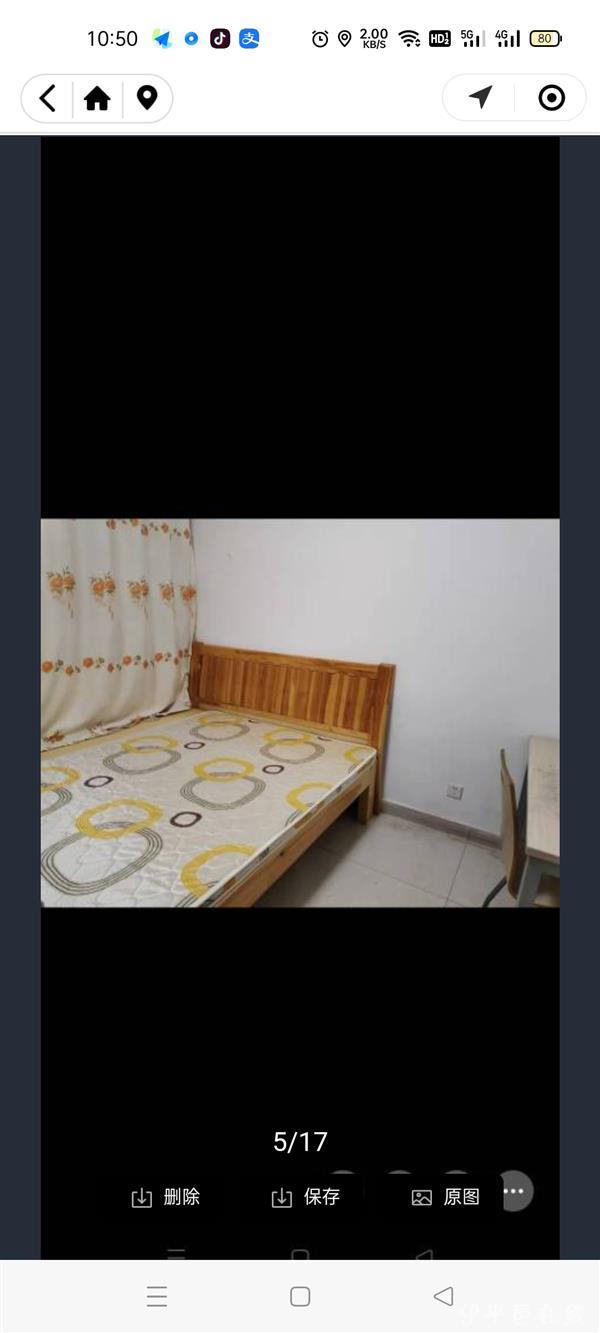Tap the circular target icon
This screenshot has width=600, height=1333.
[x=551, y=97]
